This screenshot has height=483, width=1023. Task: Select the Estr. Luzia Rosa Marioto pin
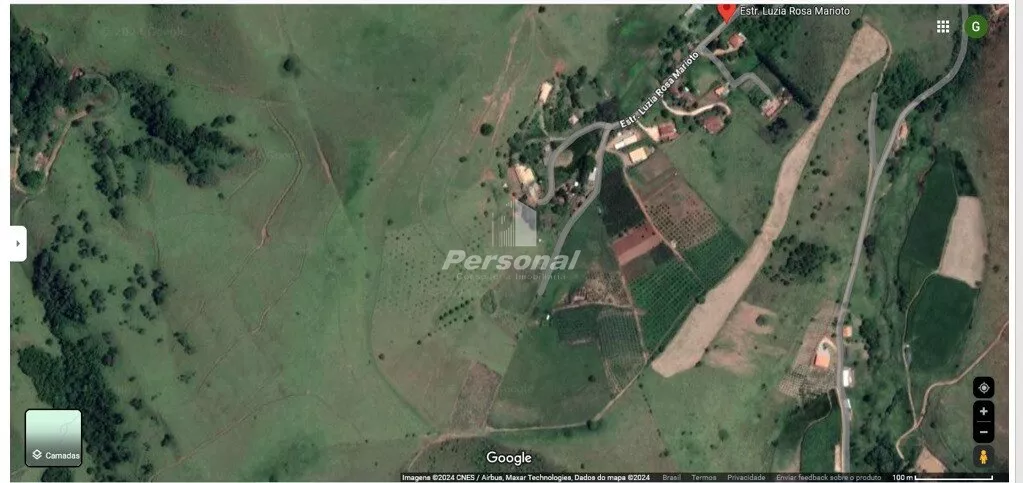click(727, 12)
